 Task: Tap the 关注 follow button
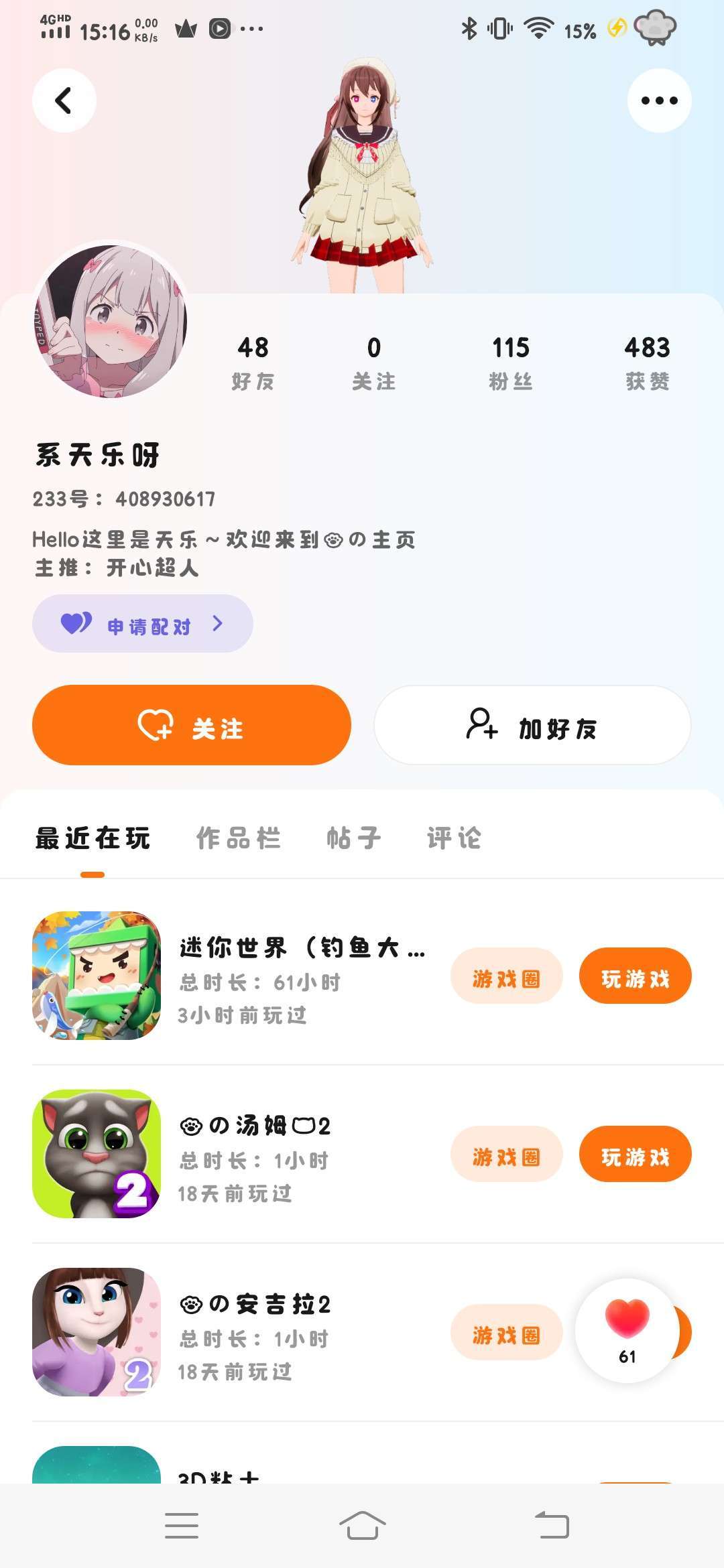click(192, 725)
